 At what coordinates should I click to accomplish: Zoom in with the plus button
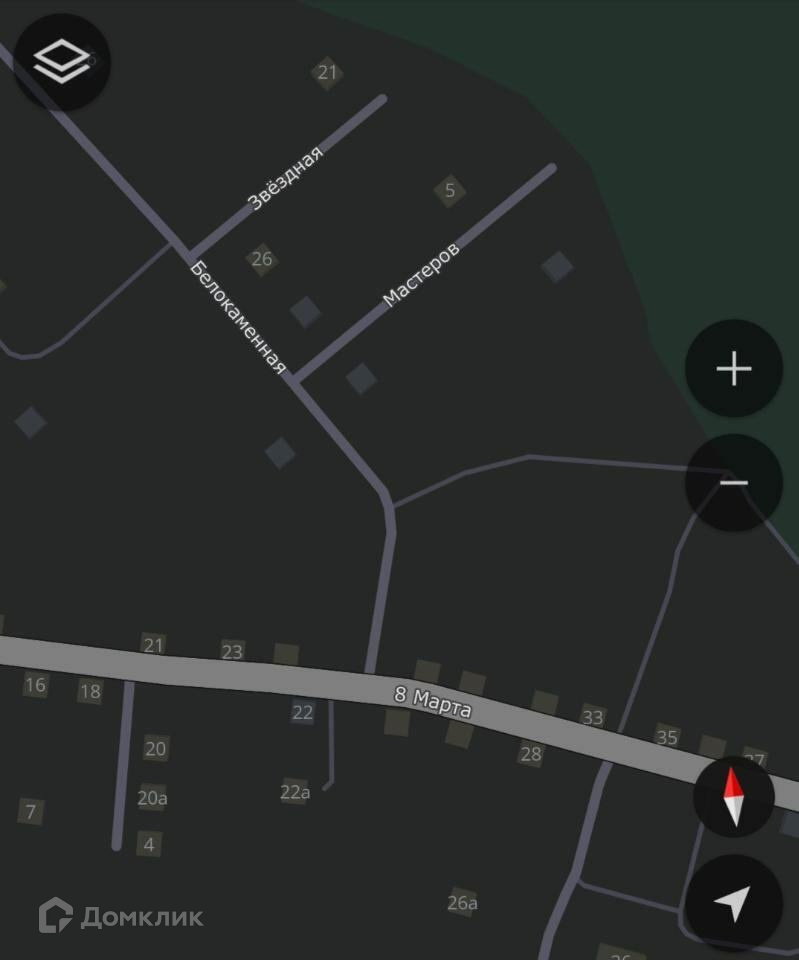733,369
